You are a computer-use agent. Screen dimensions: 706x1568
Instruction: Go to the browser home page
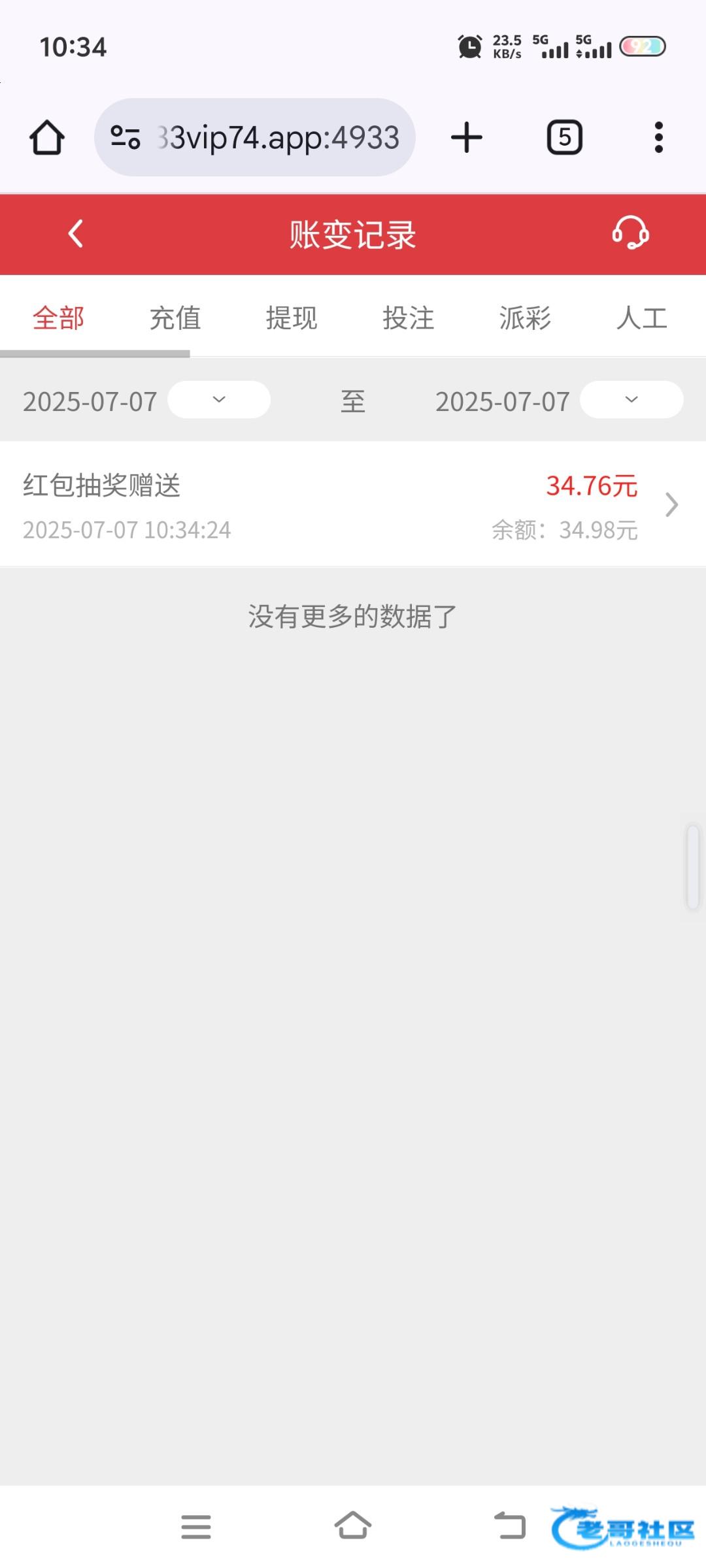point(47,137)
